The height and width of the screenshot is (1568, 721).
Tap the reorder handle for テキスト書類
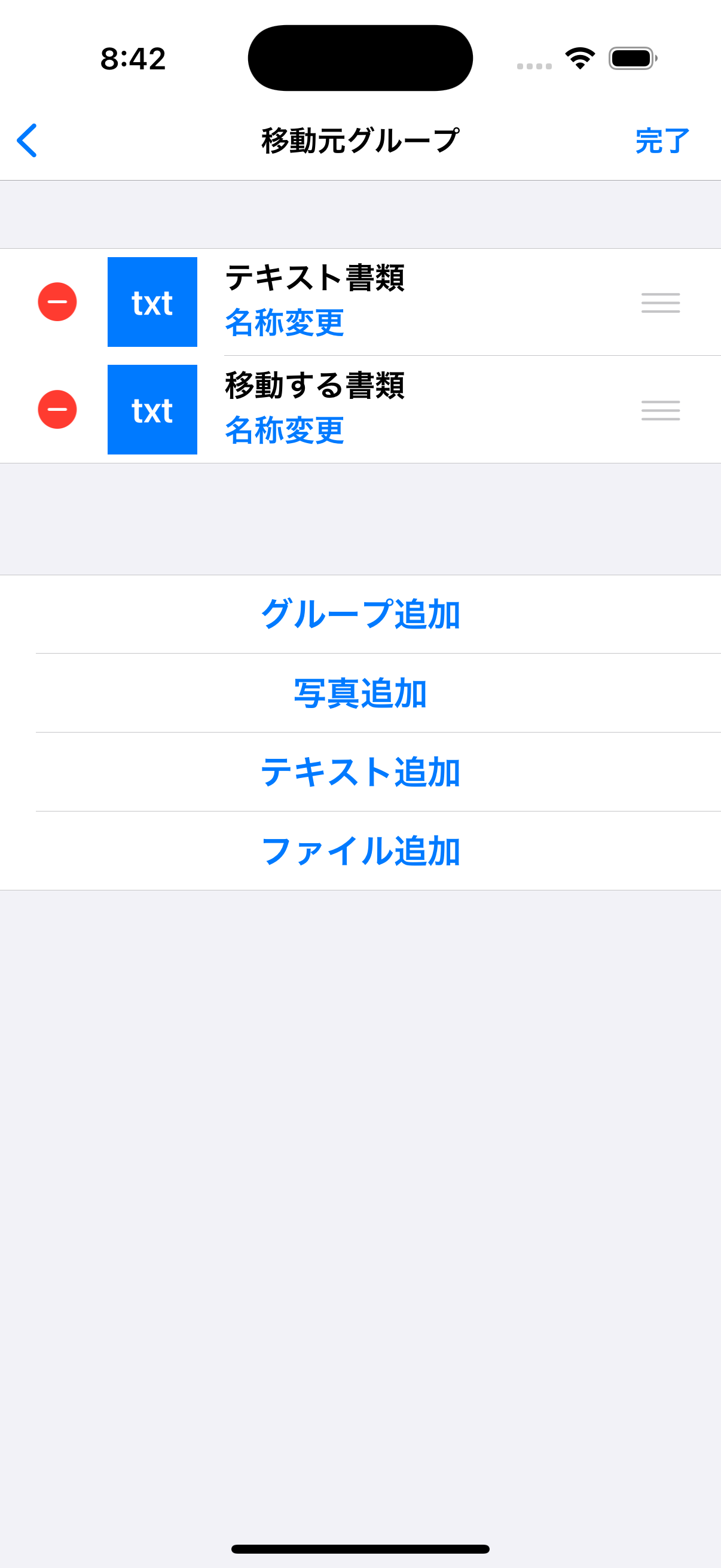point(660,302)
